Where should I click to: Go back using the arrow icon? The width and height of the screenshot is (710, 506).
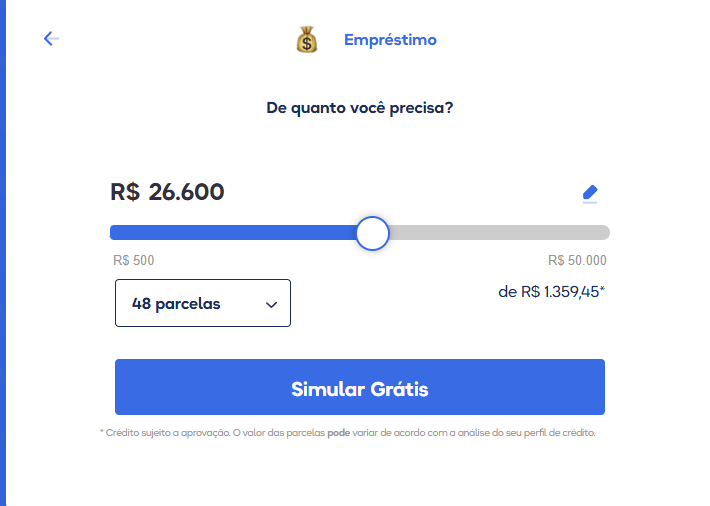(51, 39)
